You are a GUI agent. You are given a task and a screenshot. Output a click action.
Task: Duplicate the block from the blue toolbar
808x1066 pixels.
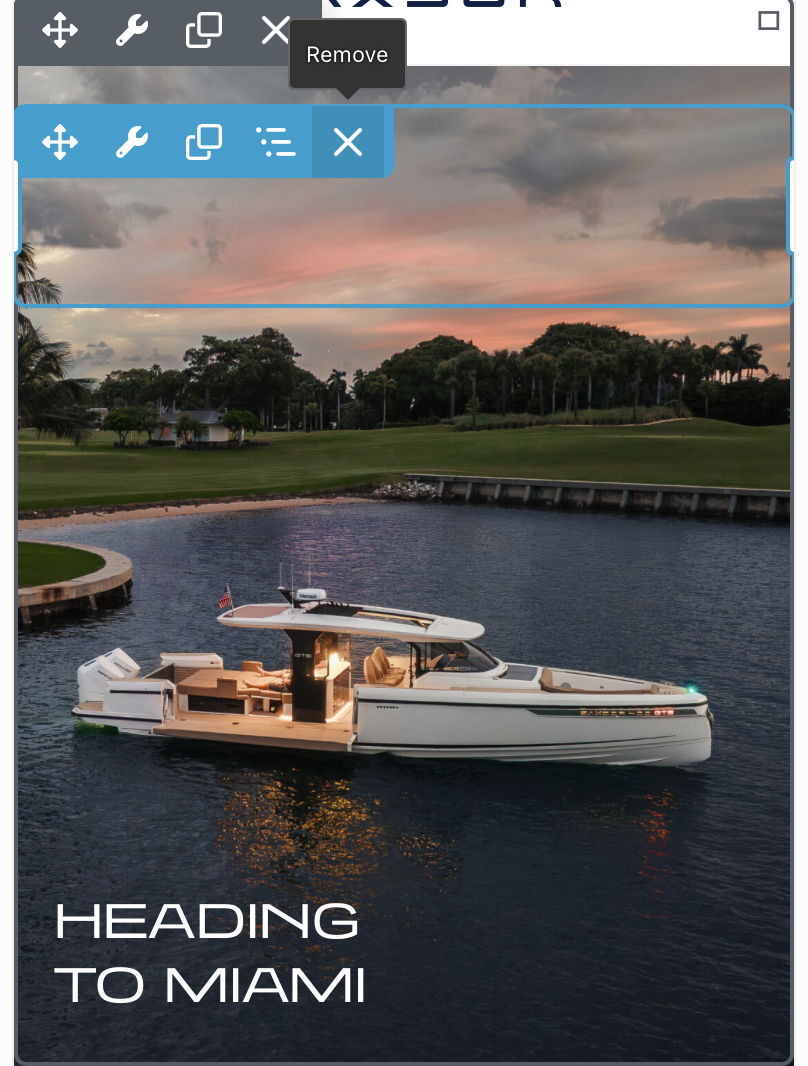pos(204,143)
